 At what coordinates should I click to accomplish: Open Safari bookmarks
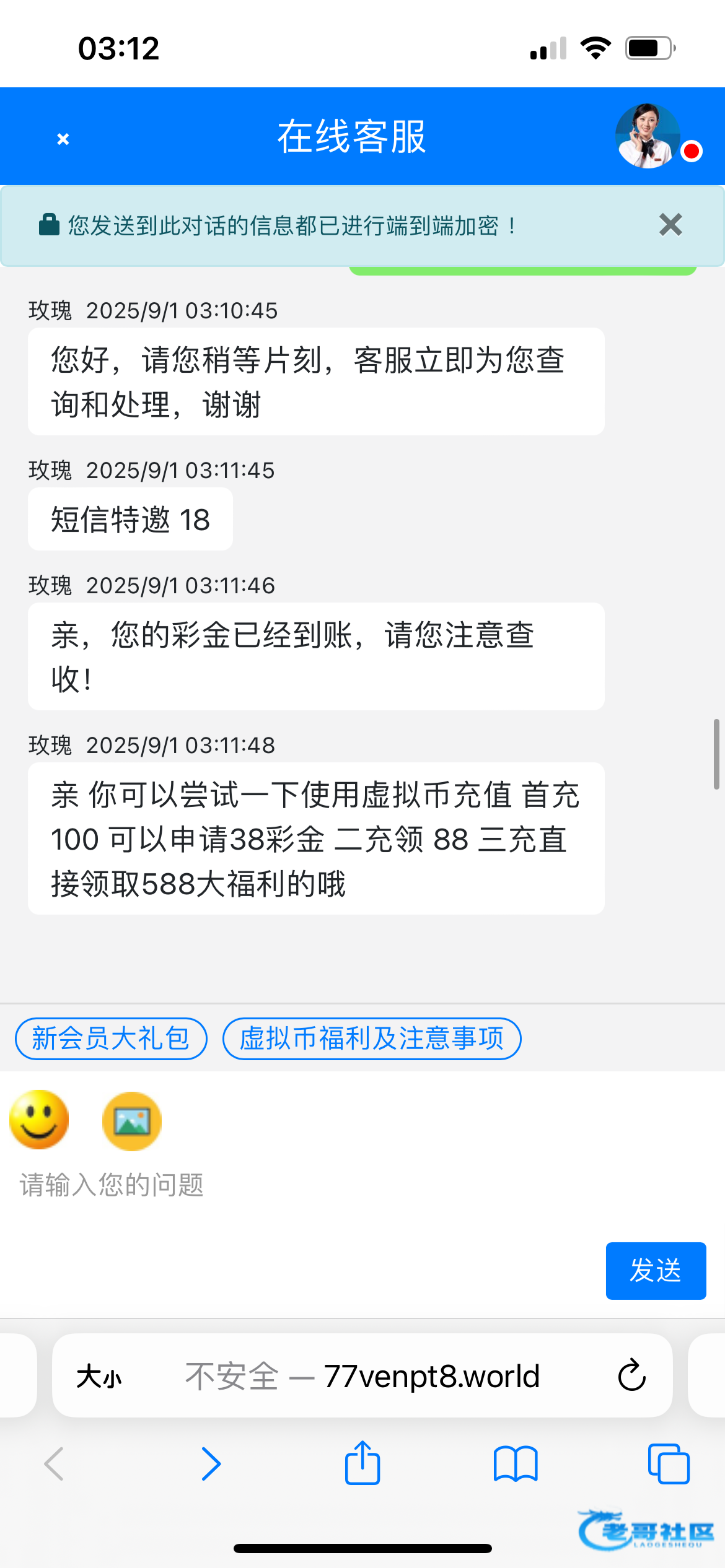516,1464
